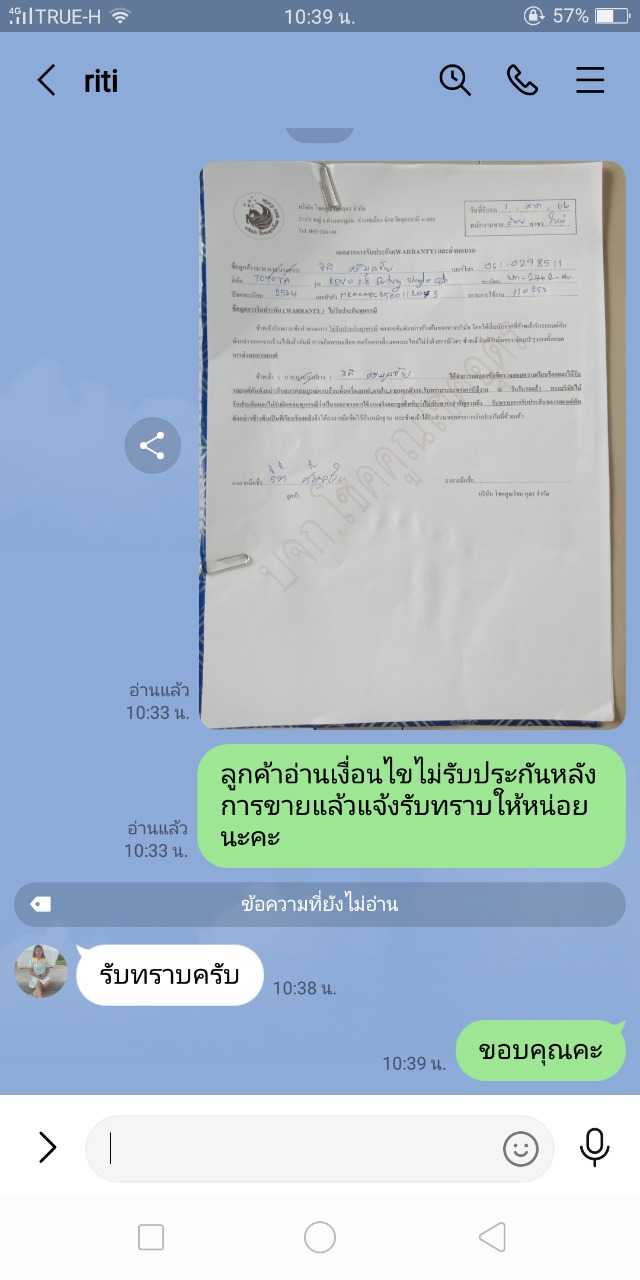Go to the system home screen
This screenshot has height=1280, width=640.
320,1238
